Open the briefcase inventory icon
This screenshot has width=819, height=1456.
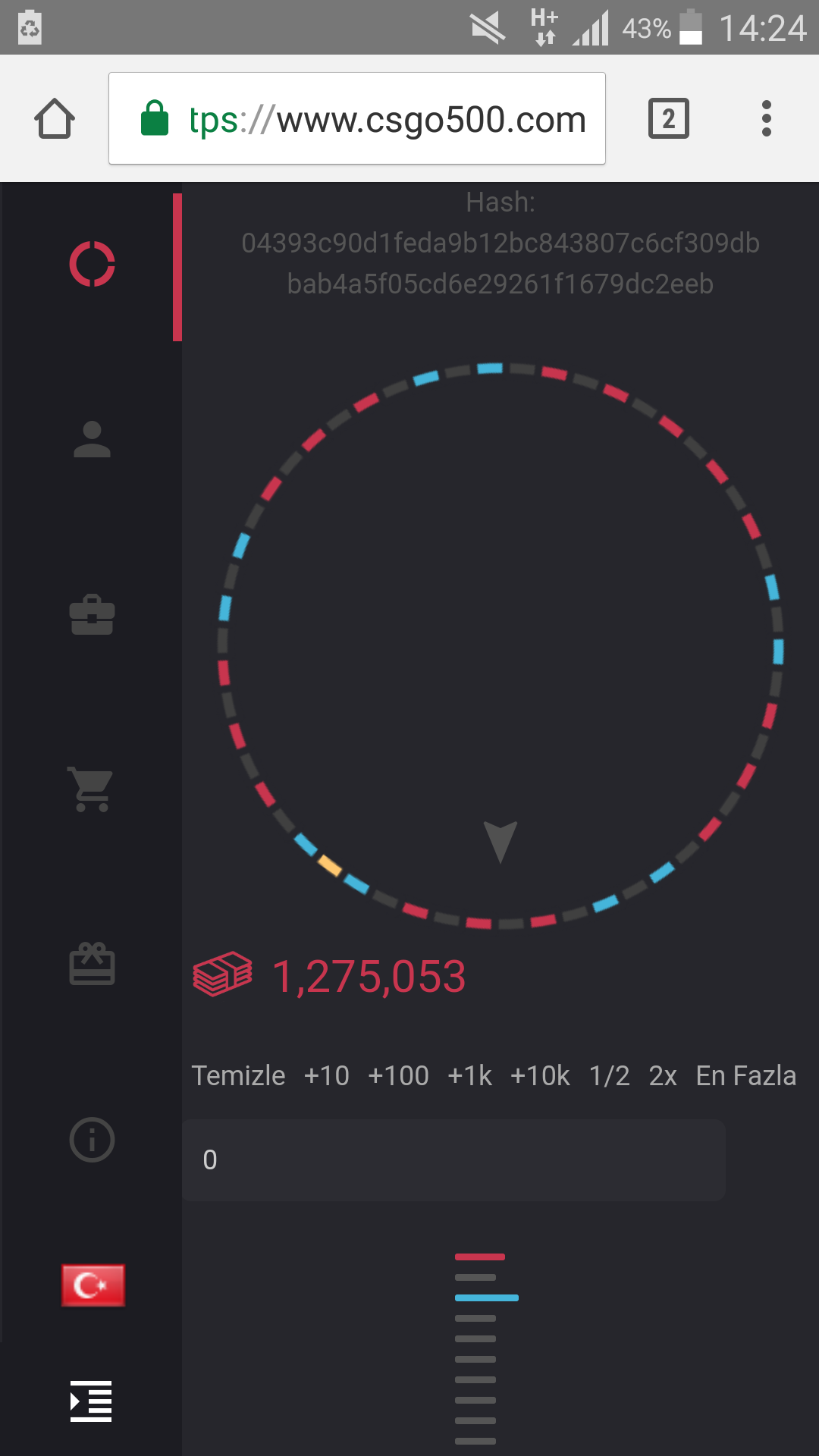(x=93, y=614)
